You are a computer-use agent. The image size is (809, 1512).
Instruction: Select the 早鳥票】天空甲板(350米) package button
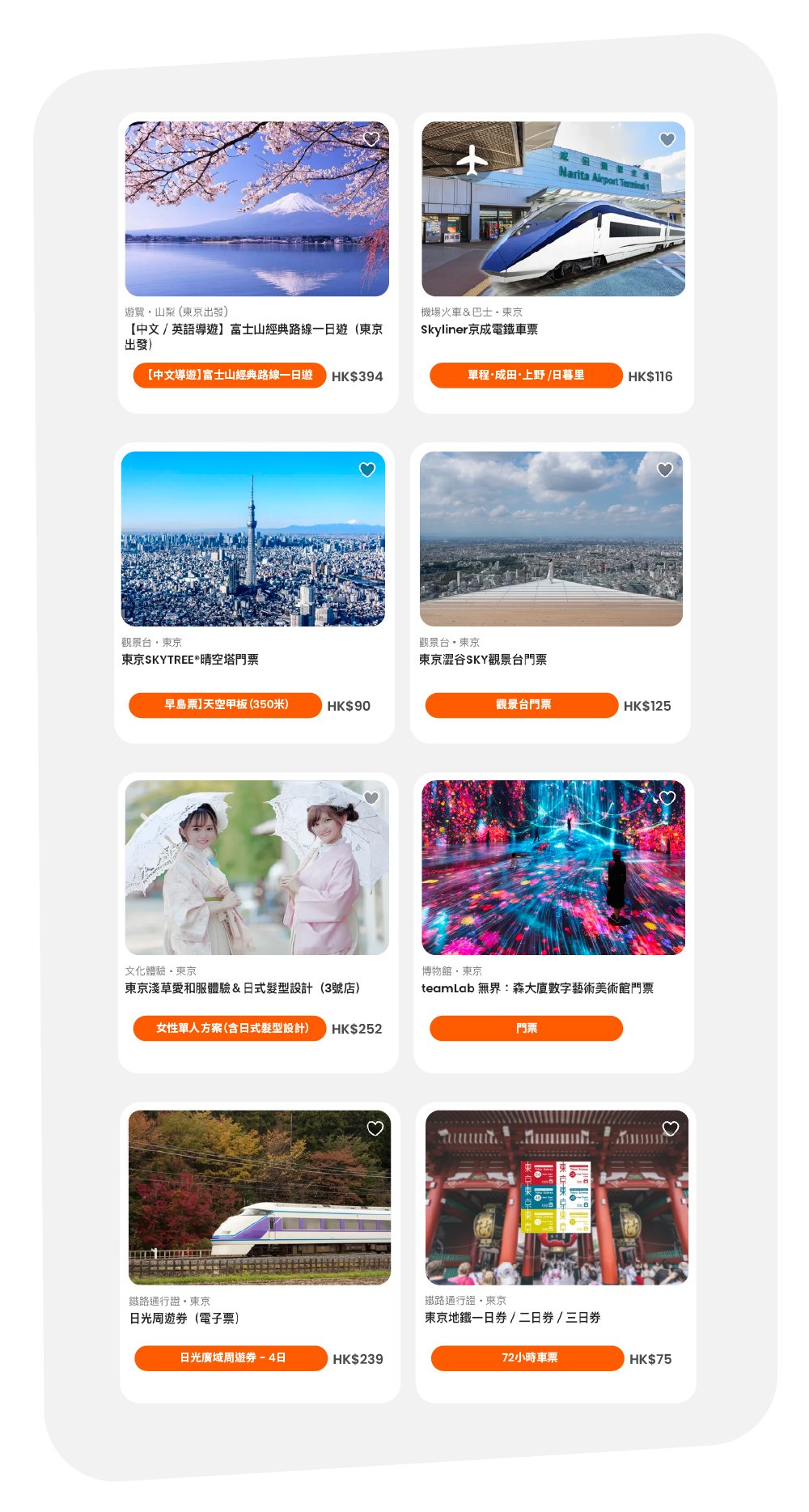[224, 705]
